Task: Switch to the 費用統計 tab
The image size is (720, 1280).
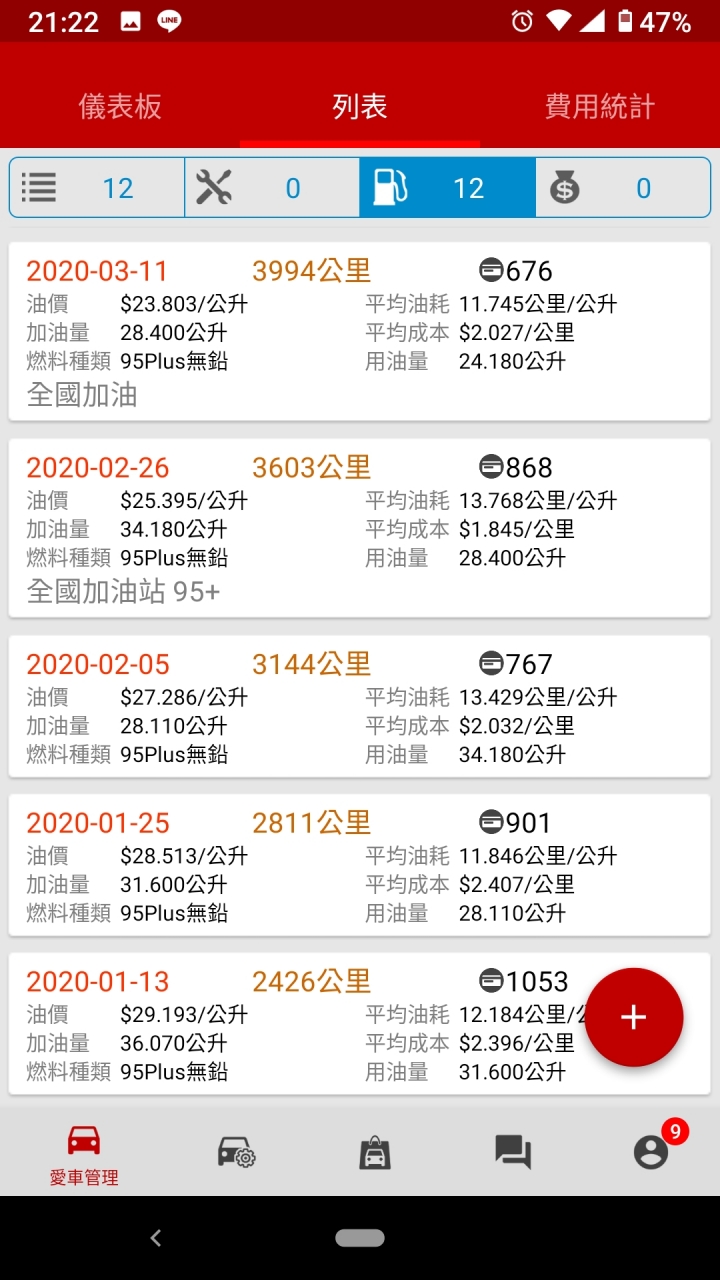Action: 600,107
